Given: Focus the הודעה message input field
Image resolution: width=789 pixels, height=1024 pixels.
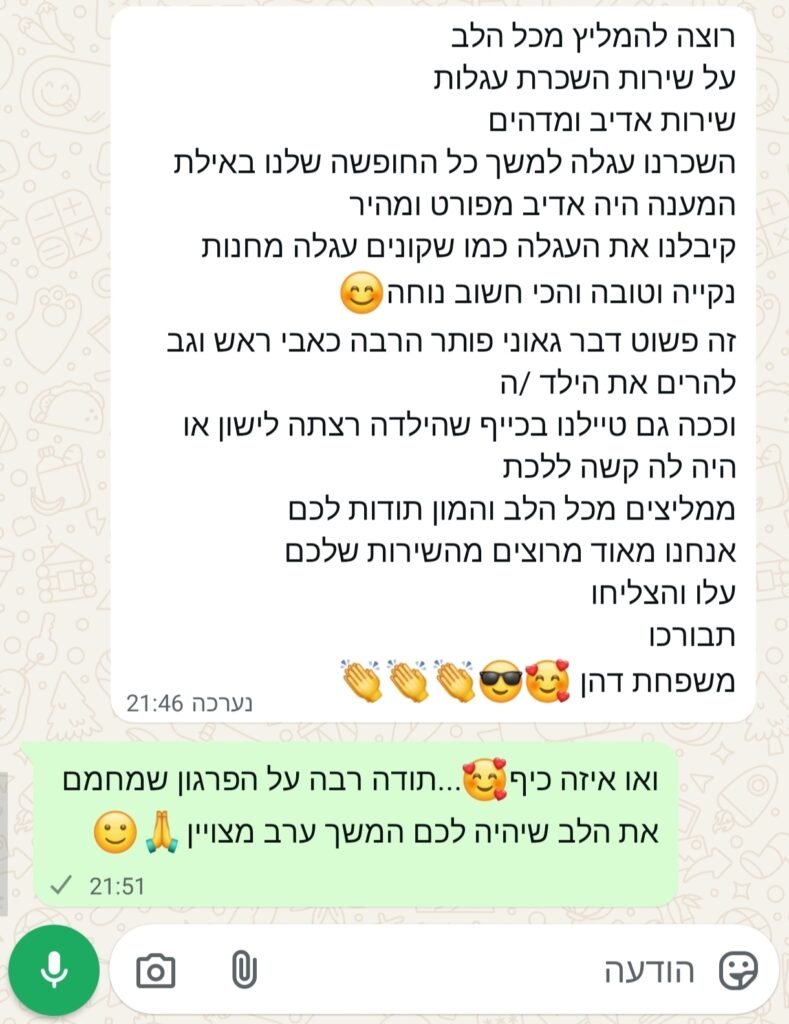Looking at the screenshot, I should click(480, 970).
